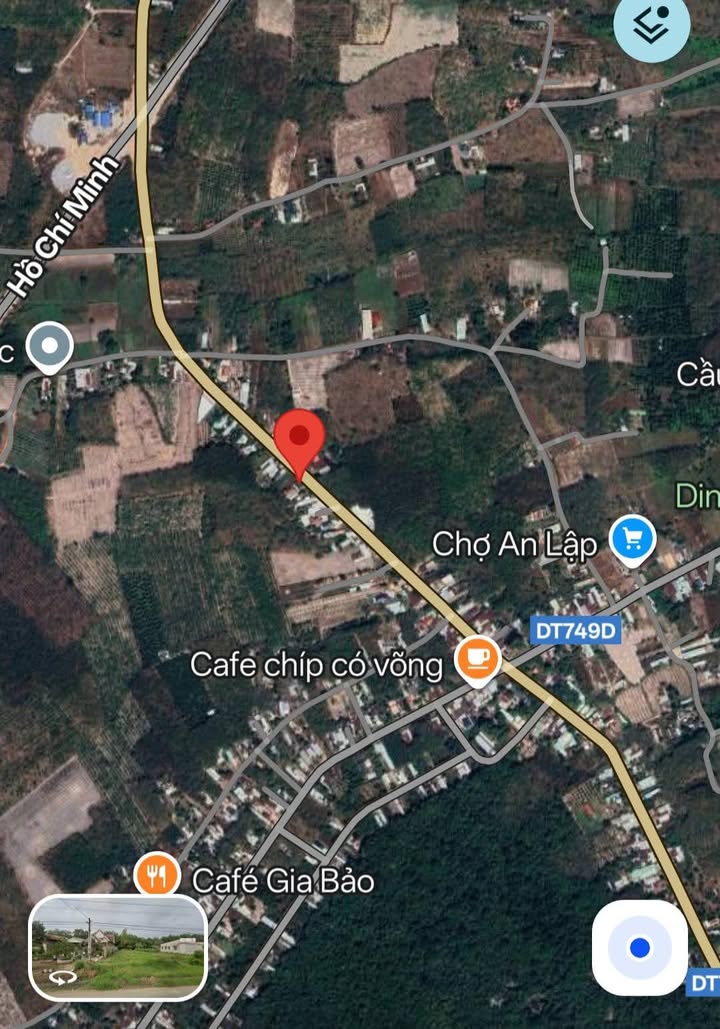720x1029 pixels.
Task: Open the map layers selector
Action: click(x=652, y=27)
